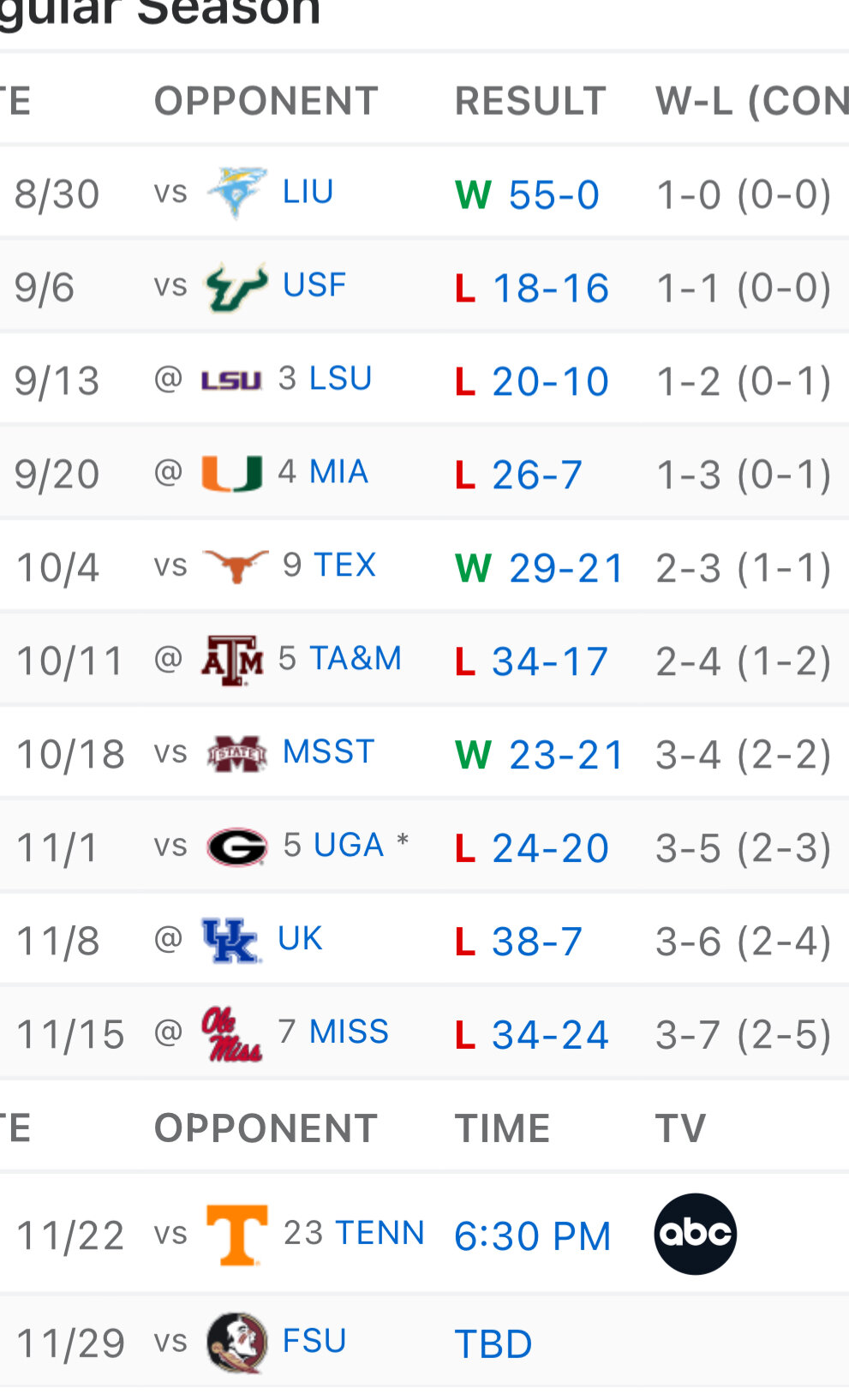Open the UGA team page
This screenshot has height=1400, width=849.
(349, 846)
